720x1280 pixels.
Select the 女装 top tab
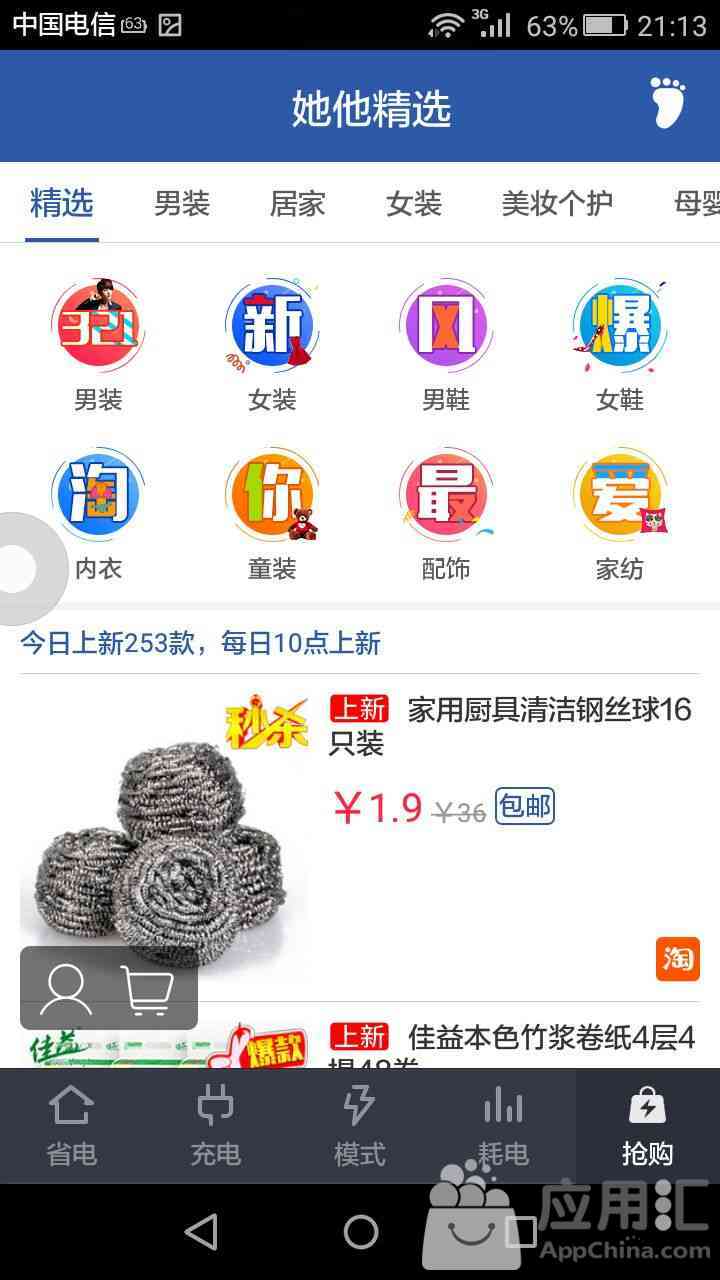(414, 204)
